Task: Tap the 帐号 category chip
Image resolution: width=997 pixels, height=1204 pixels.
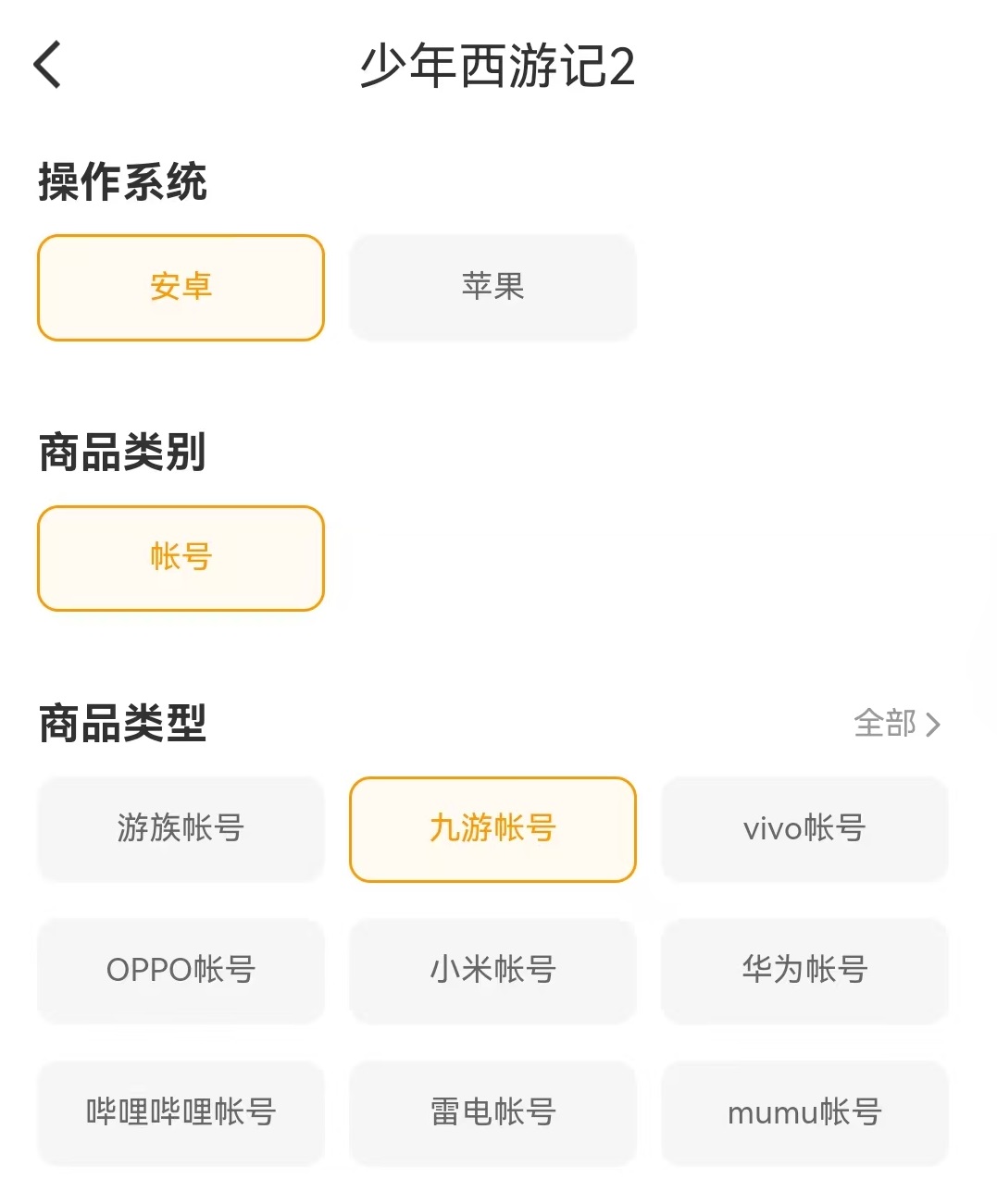Action: coord(181,558)
